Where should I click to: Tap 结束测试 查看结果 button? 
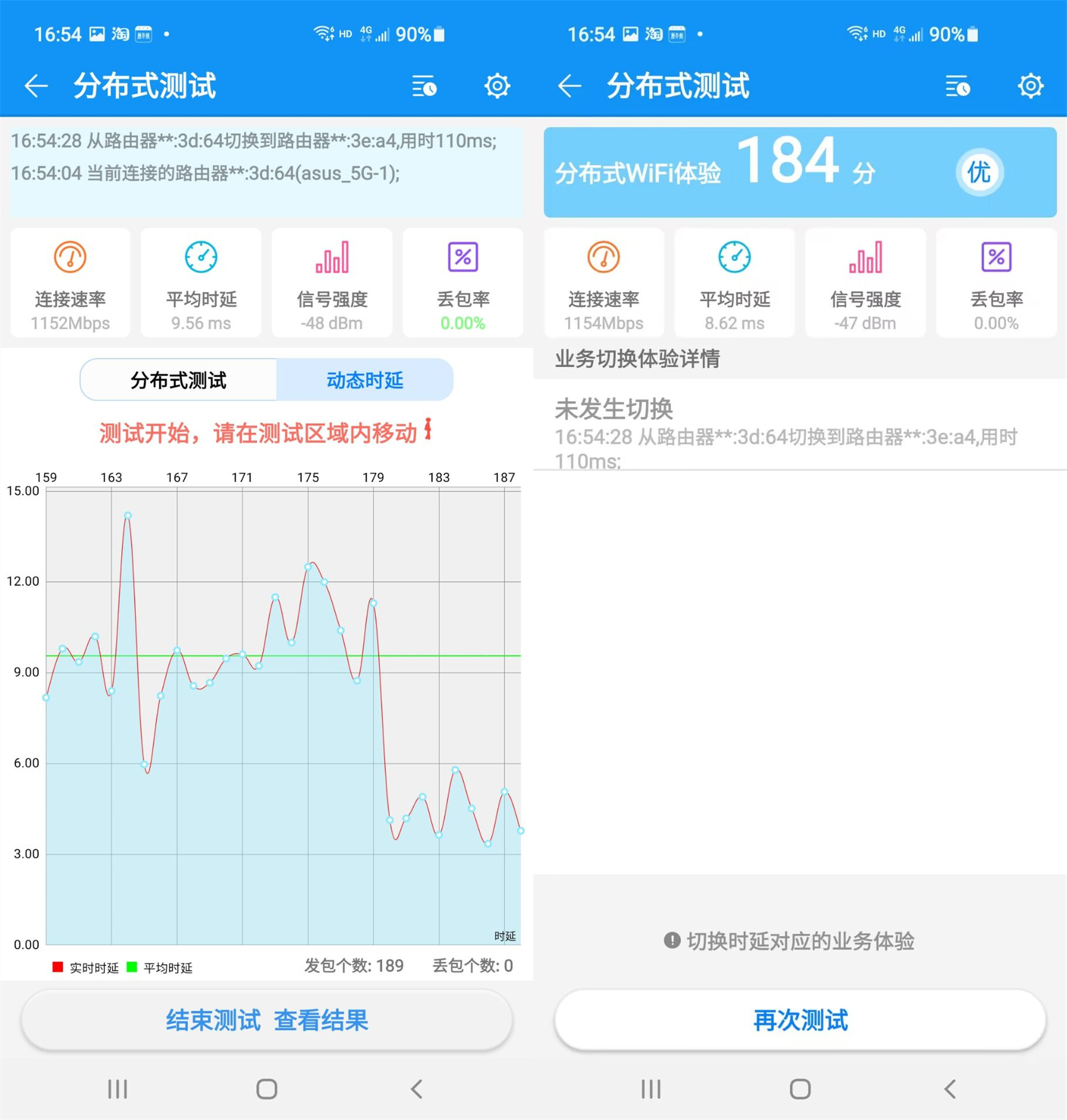(267, 1020)
